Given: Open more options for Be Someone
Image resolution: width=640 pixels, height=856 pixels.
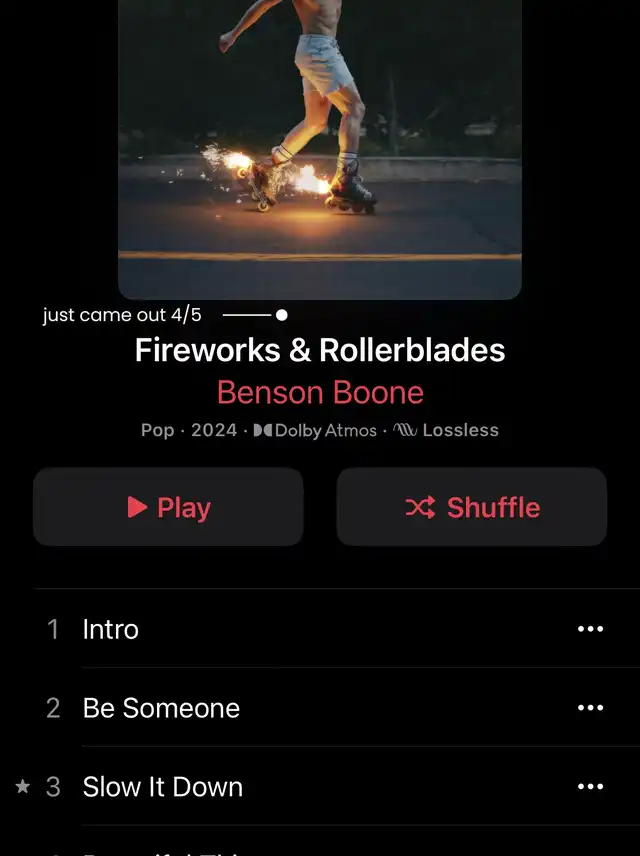Looking at the screenshot, I should pyautogui.click(x=590, y=708).
